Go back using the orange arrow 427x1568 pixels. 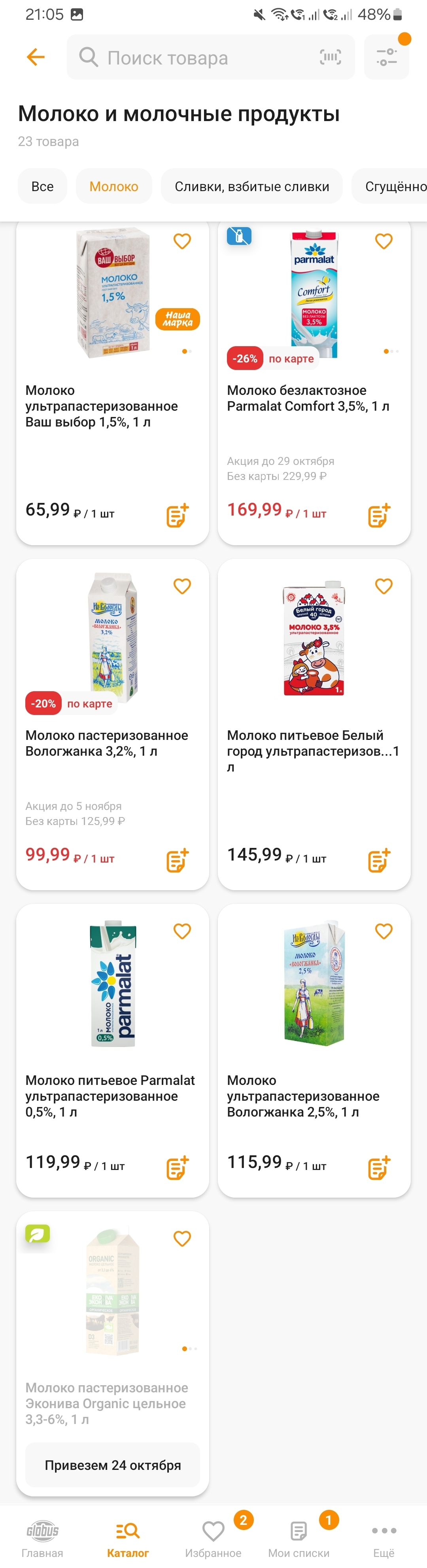coord(36,57)
